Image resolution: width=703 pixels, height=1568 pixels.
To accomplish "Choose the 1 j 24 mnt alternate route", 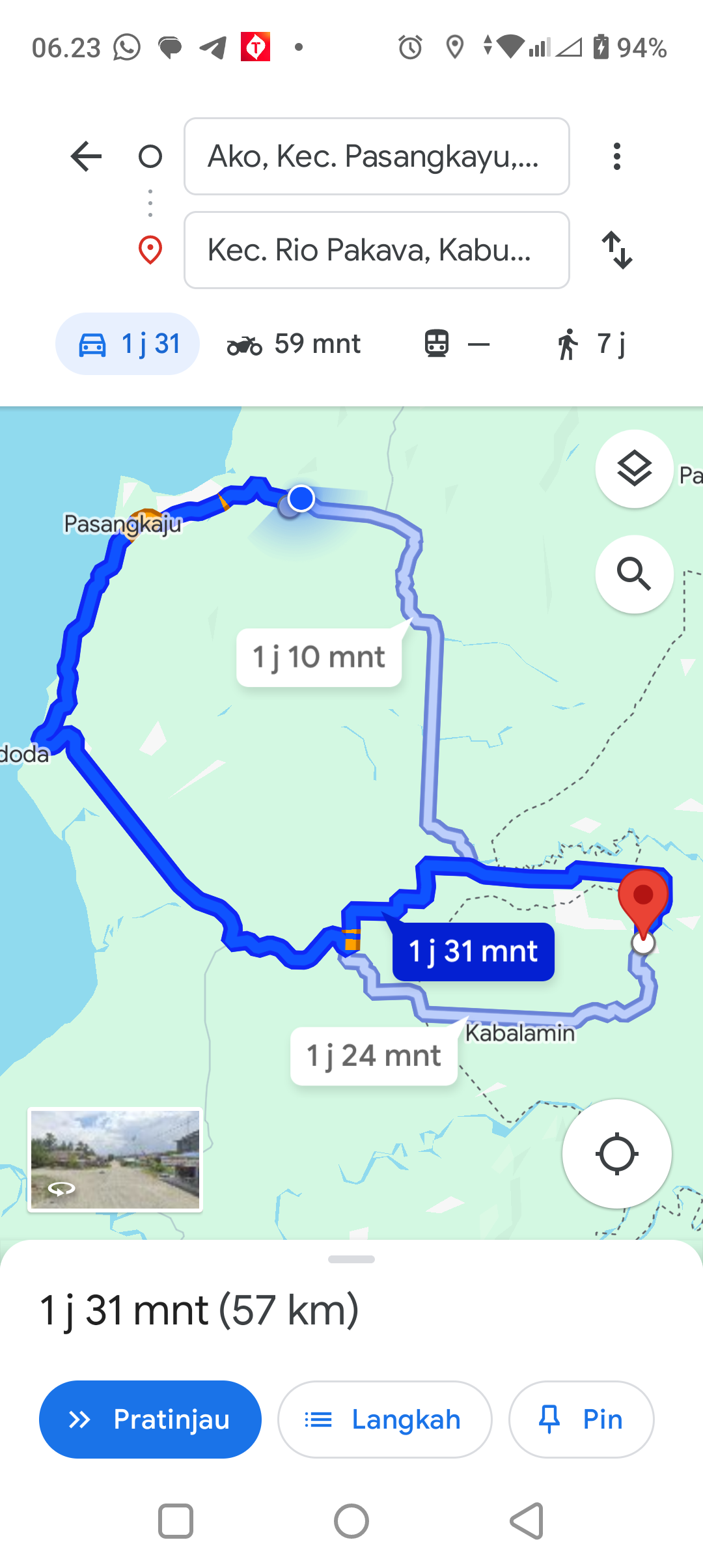I will [374, 1056].
